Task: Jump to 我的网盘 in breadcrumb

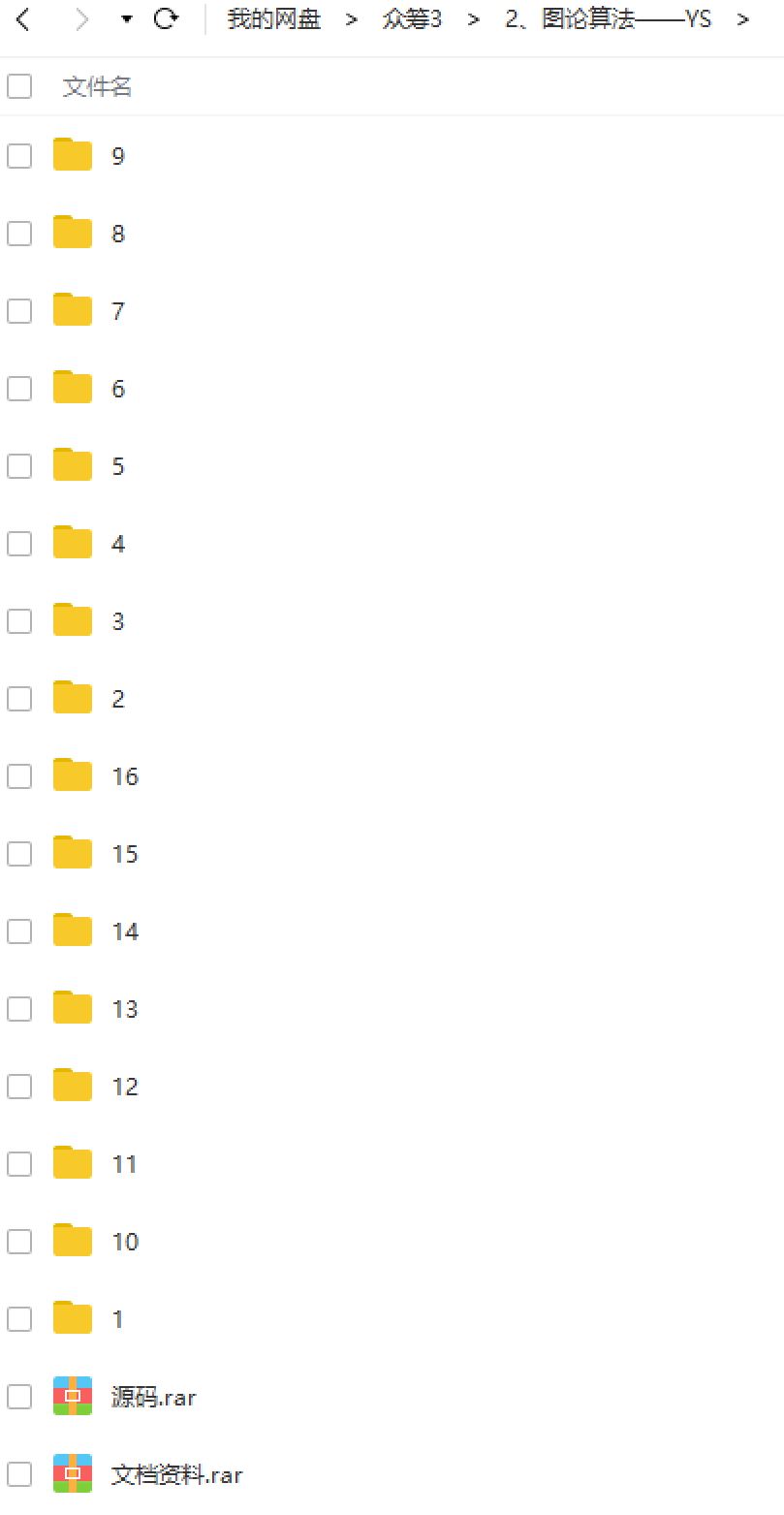Action: coord(274,19)
